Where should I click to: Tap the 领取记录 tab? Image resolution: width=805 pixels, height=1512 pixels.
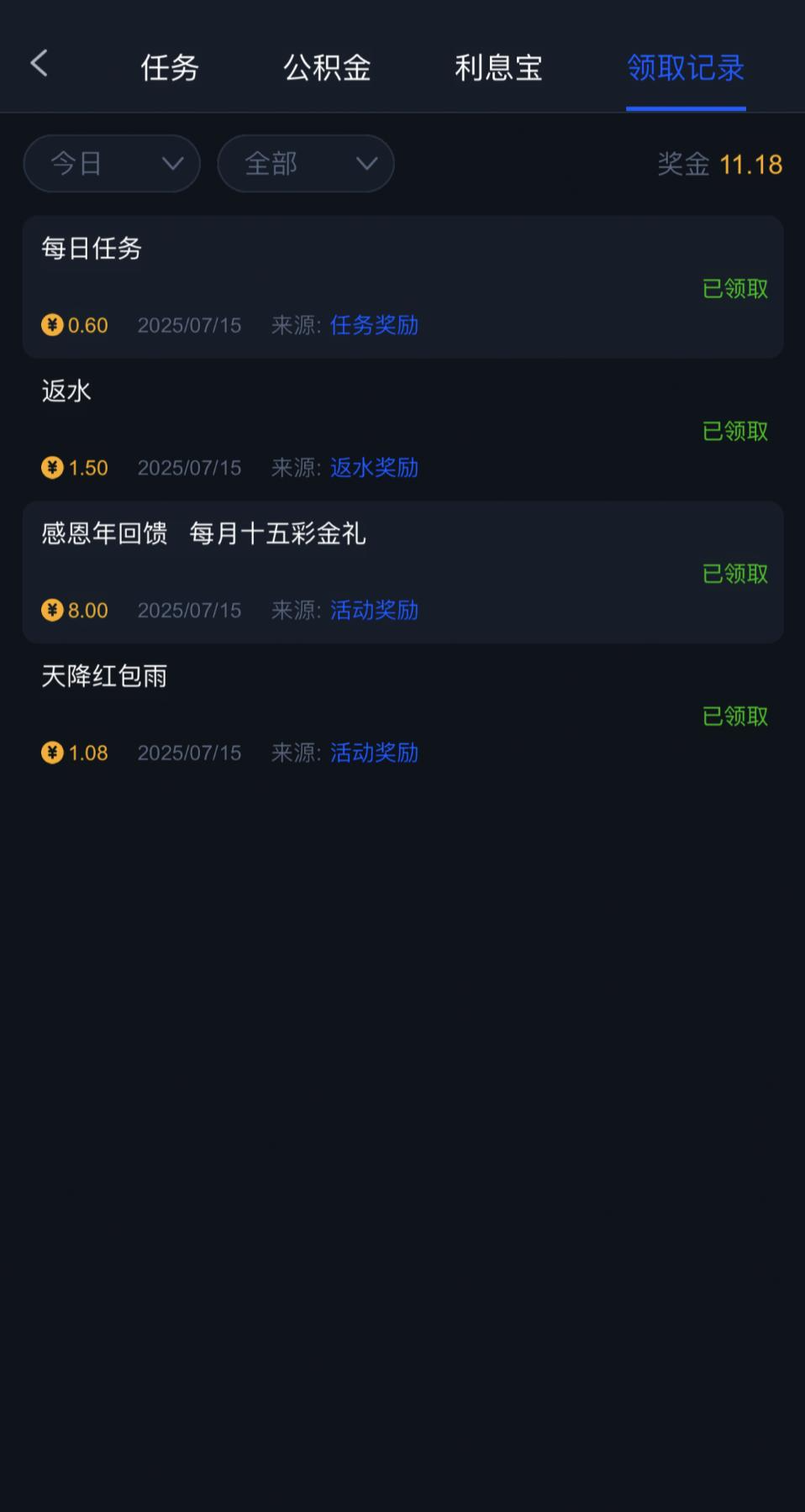click(x=686, y=68)
